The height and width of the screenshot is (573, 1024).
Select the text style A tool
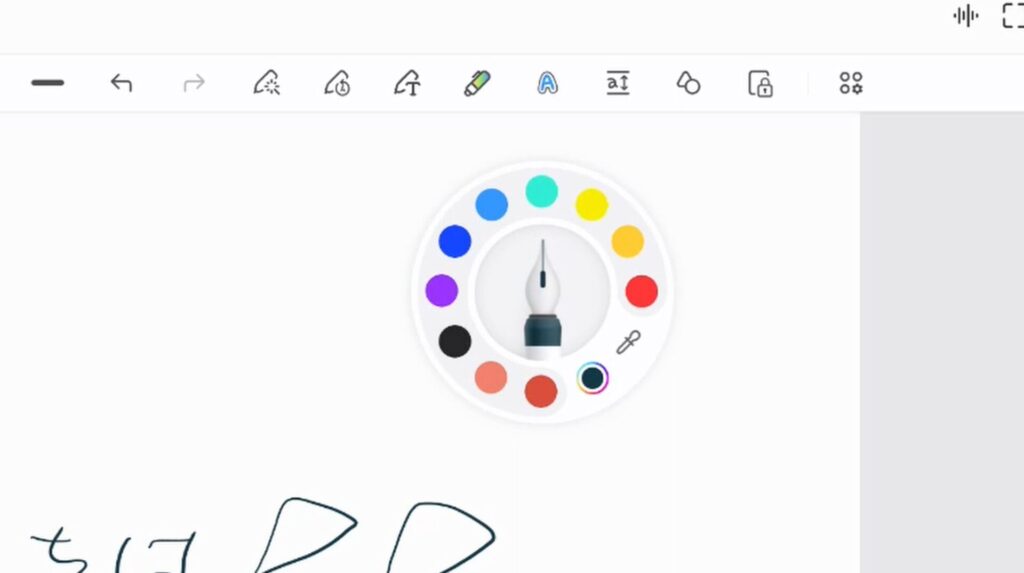click(x=547, y=83)
